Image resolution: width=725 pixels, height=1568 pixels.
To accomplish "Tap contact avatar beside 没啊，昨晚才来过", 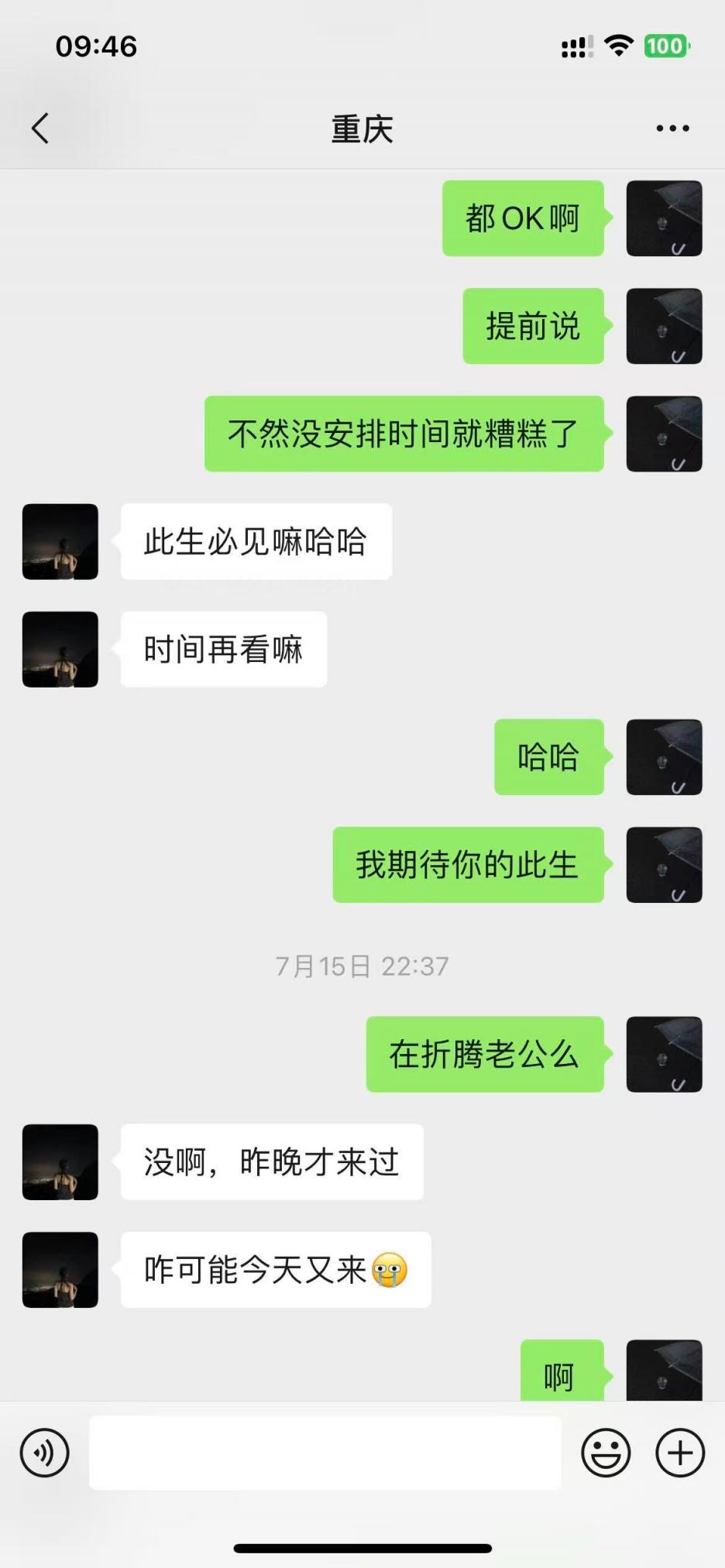I will (x=60, y=1161).
